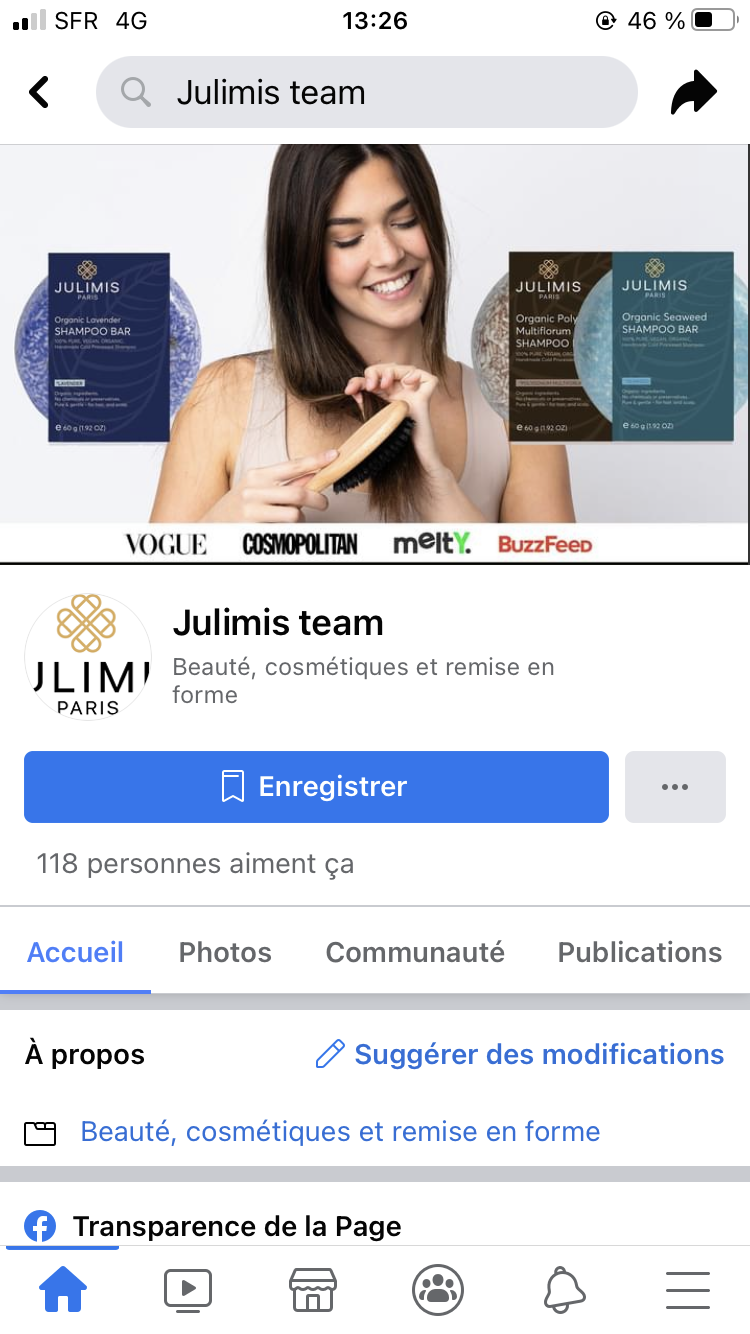The image size is (750, 1334).
Task: Go back with the top-left arrow
Action: [x=39, y=93]
